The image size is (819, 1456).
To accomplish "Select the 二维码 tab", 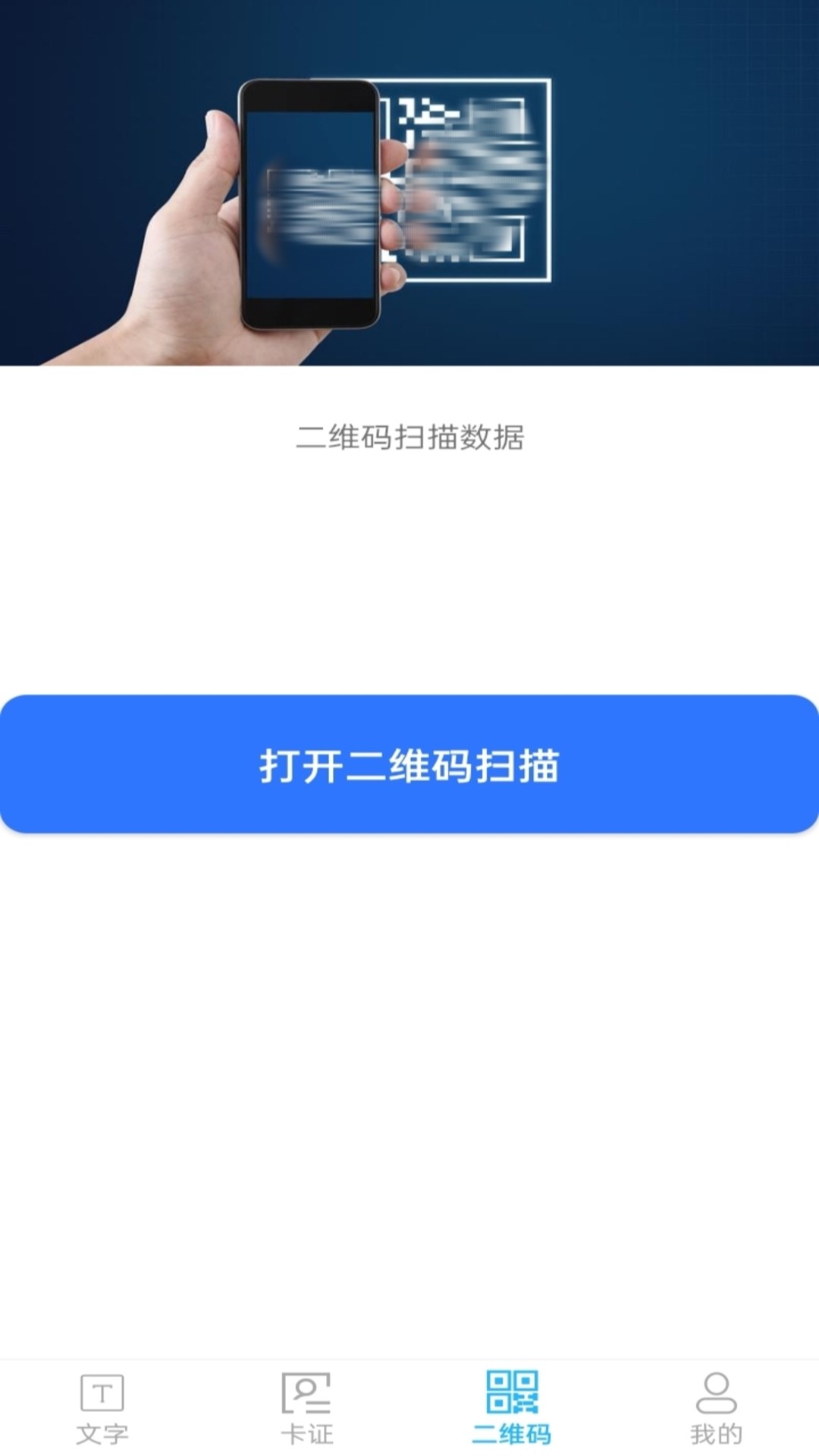I will point(512,1409).
